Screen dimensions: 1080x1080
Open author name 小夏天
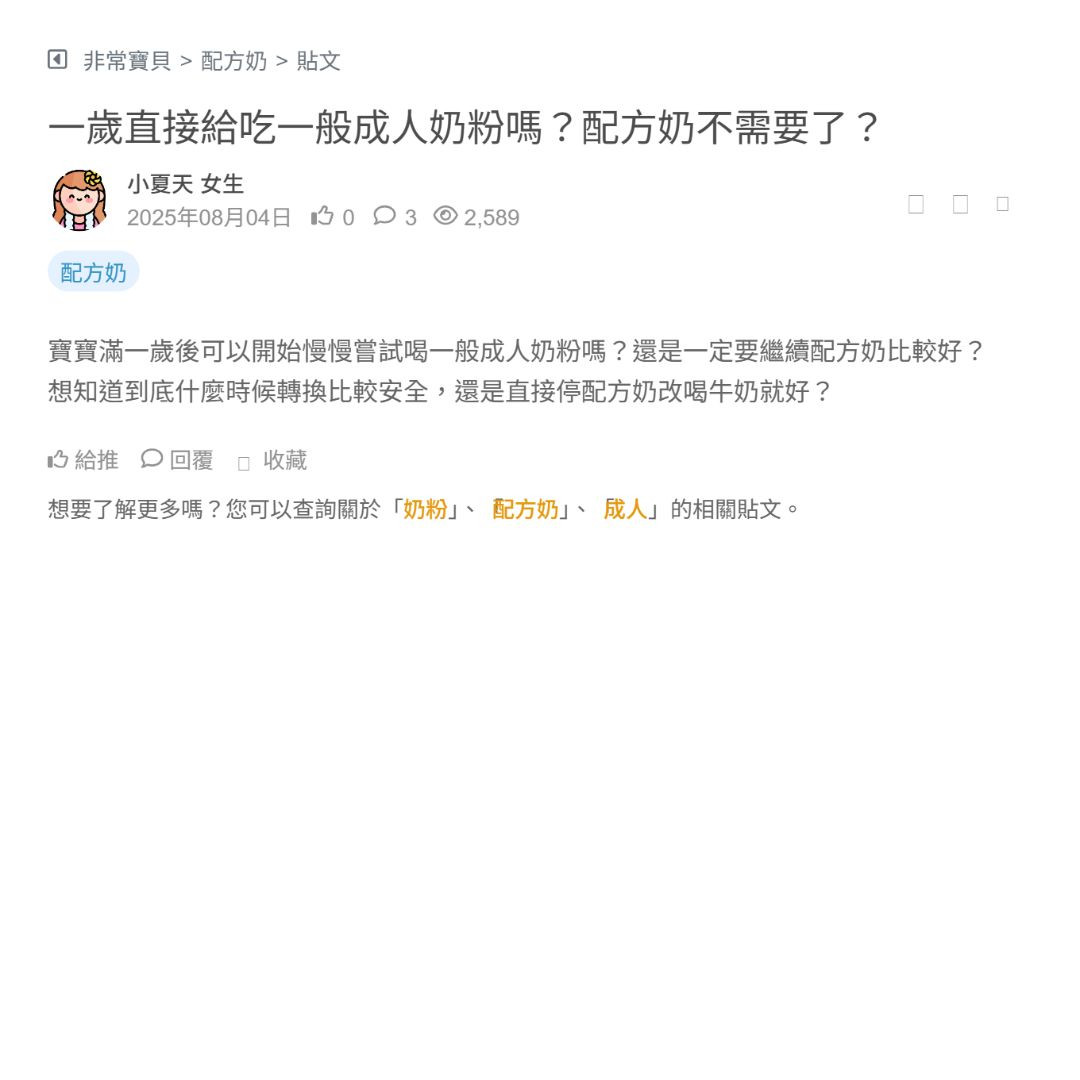point(159,184)
